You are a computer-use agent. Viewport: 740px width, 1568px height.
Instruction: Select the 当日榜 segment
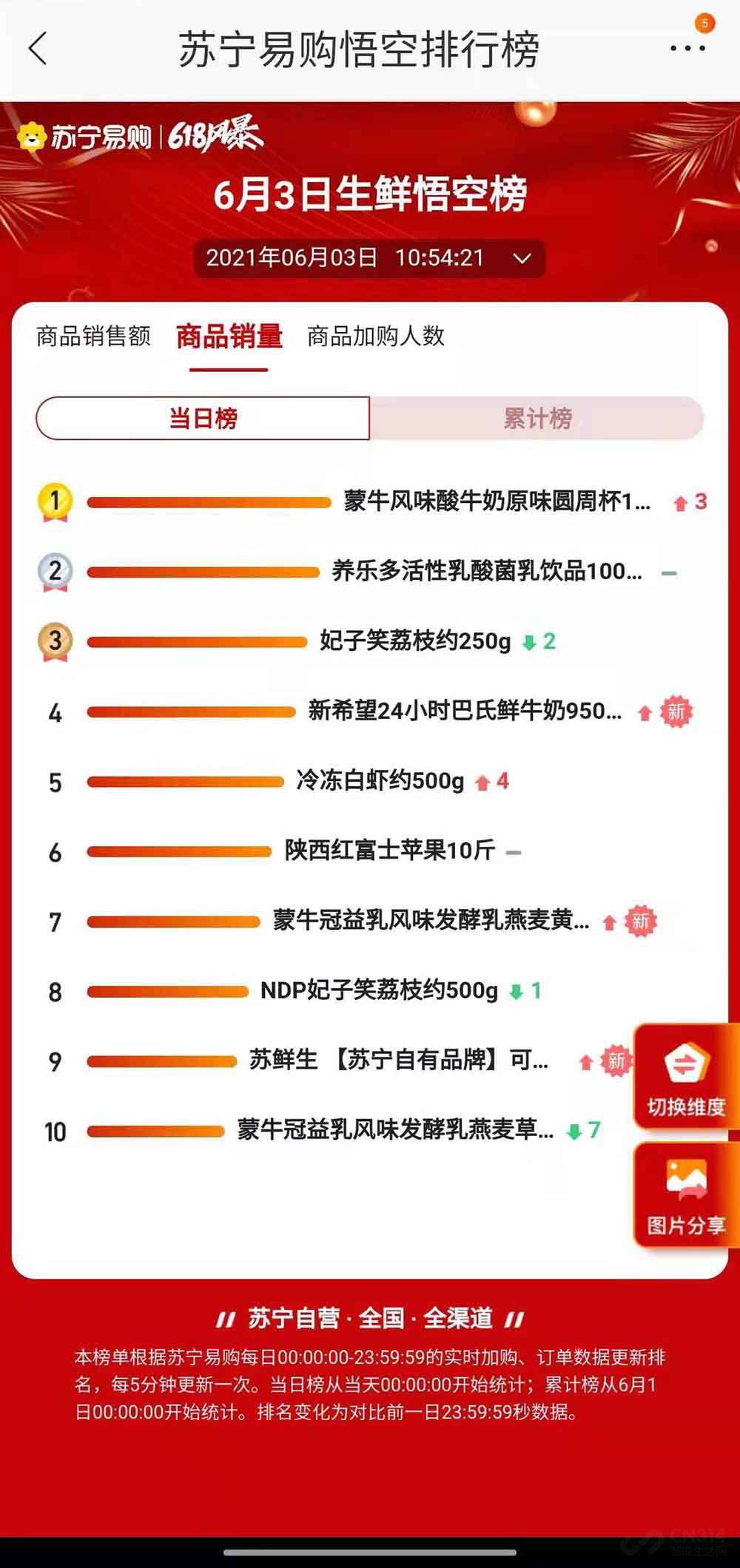pyautogui.click(x=203, y=419)
